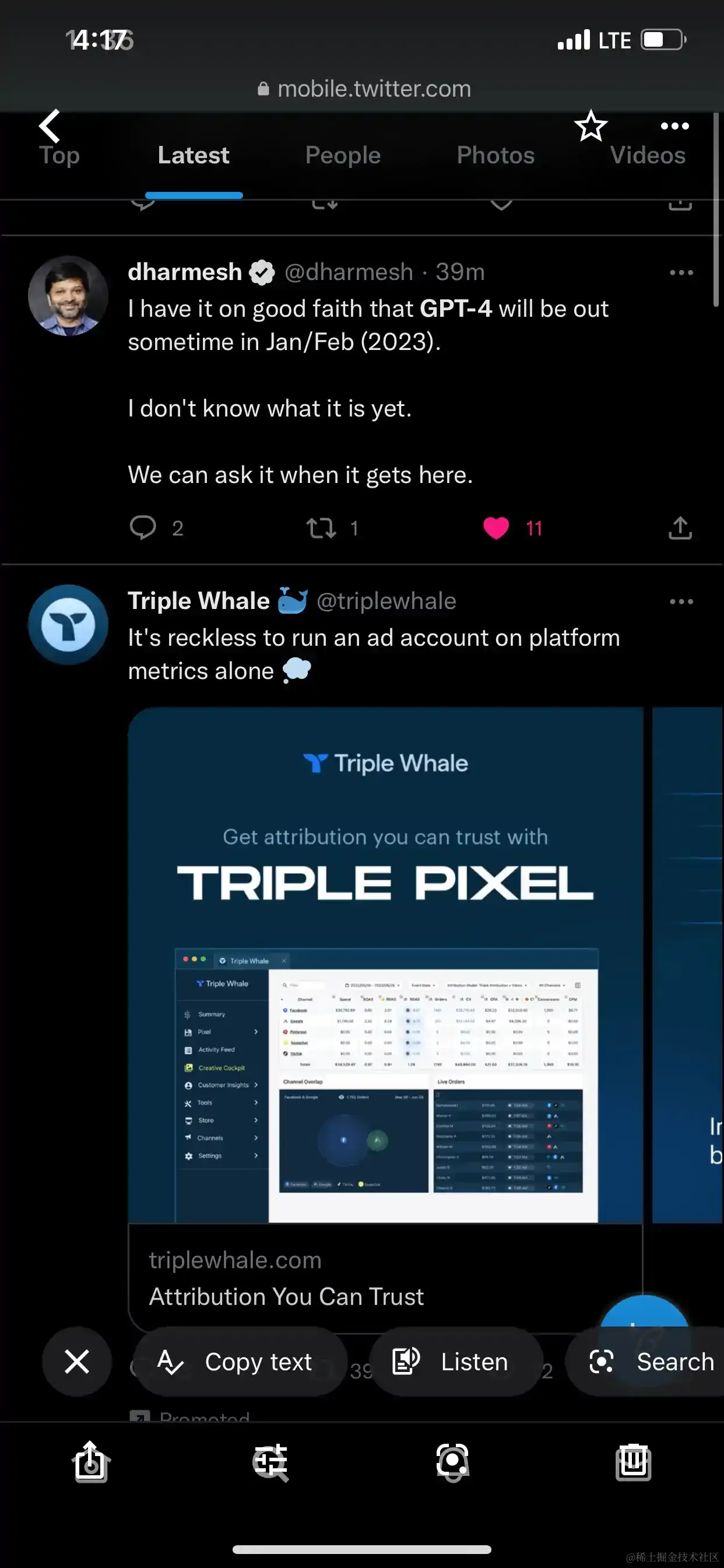Viewport: 724px width, 1568px height.
Task: Switch to the Photos tab
Action: [495, 156]
